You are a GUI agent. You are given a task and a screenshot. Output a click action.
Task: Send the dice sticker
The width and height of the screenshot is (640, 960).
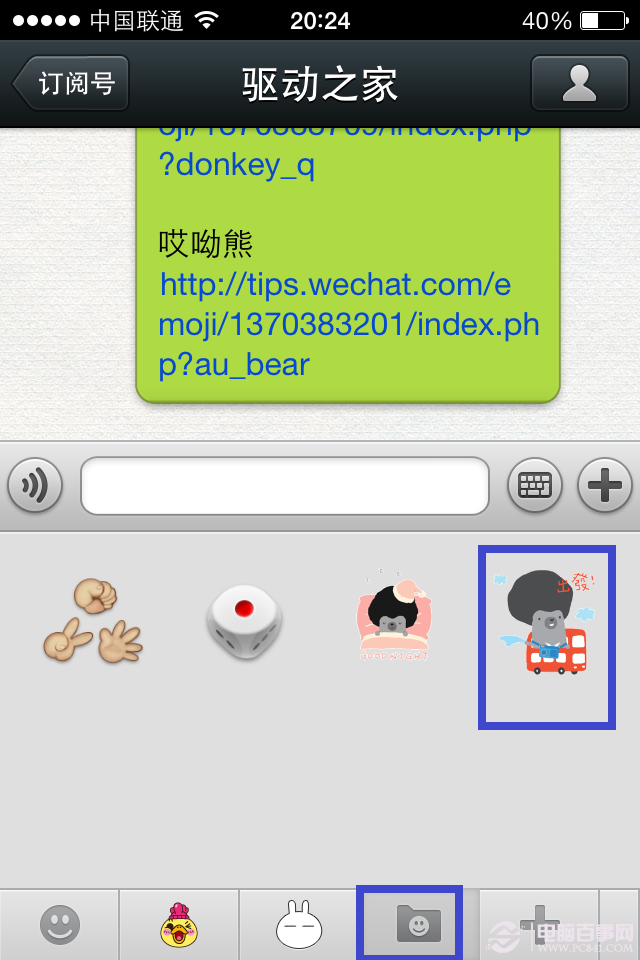point(244,622)
